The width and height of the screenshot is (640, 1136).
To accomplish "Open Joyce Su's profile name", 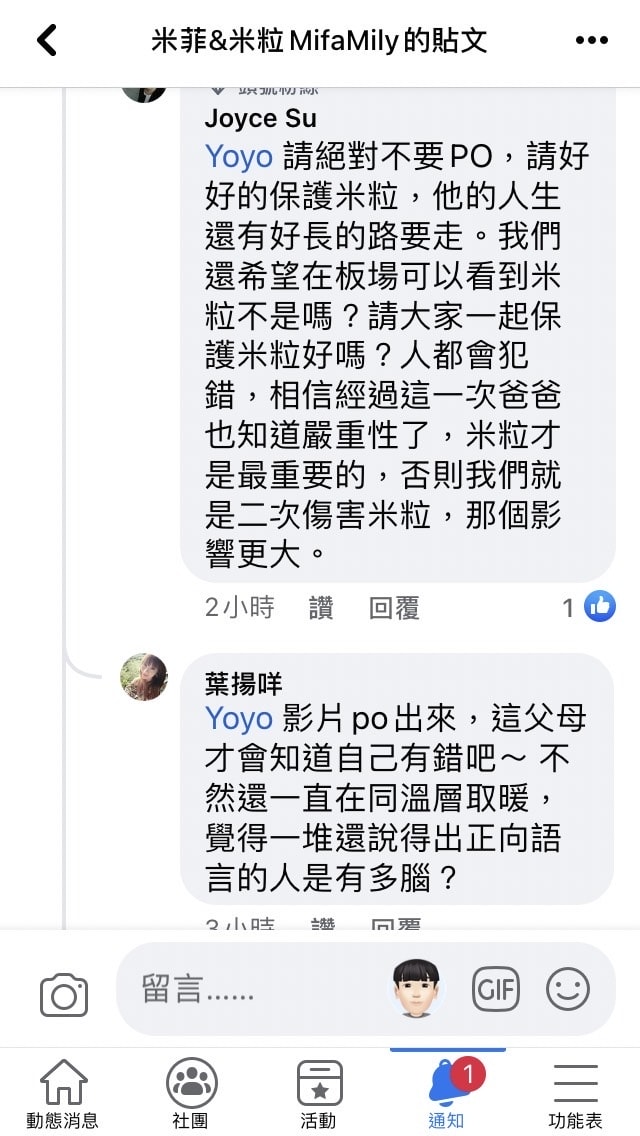I will click(260, 118).
